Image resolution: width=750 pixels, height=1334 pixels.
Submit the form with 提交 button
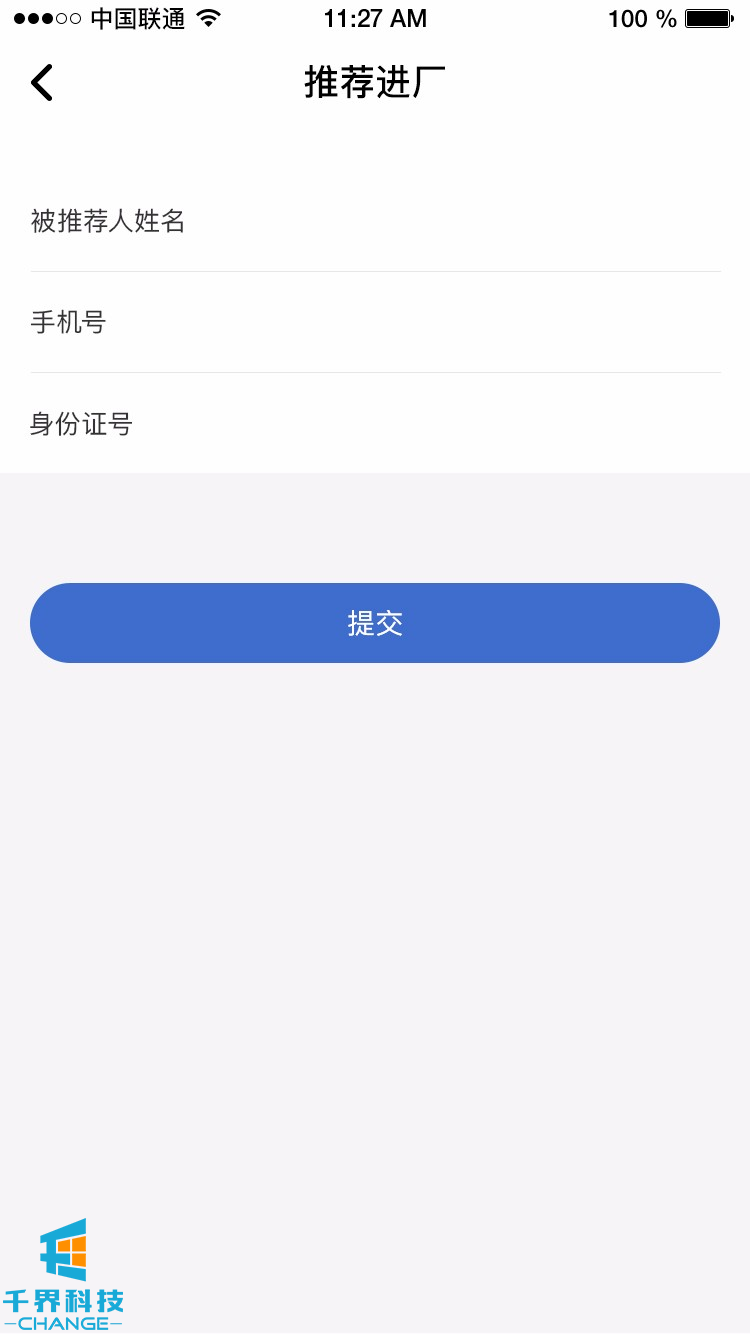click(375, 623)
